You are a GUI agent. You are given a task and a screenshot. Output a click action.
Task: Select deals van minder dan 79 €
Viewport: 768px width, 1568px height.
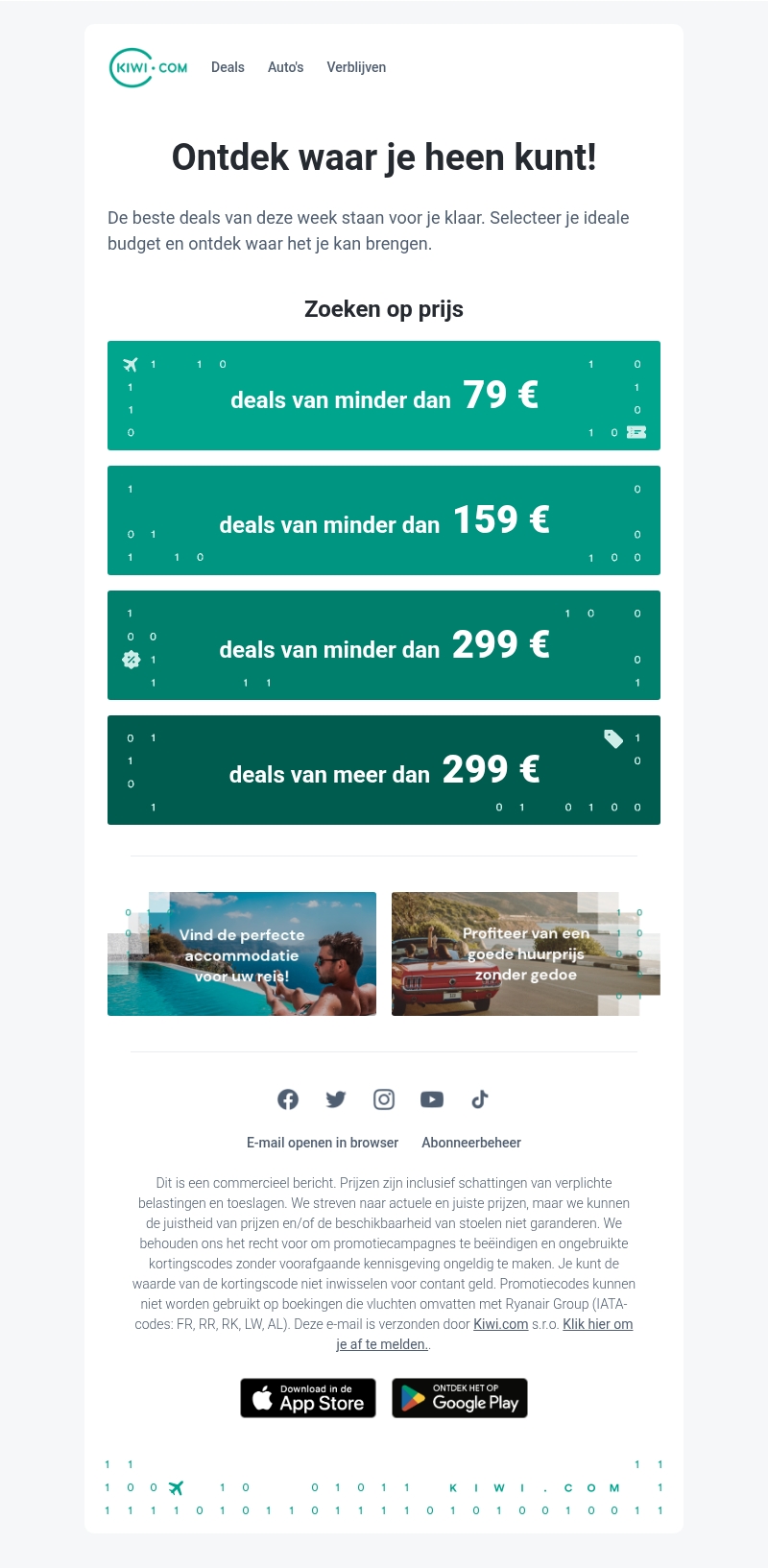[384, 396]
